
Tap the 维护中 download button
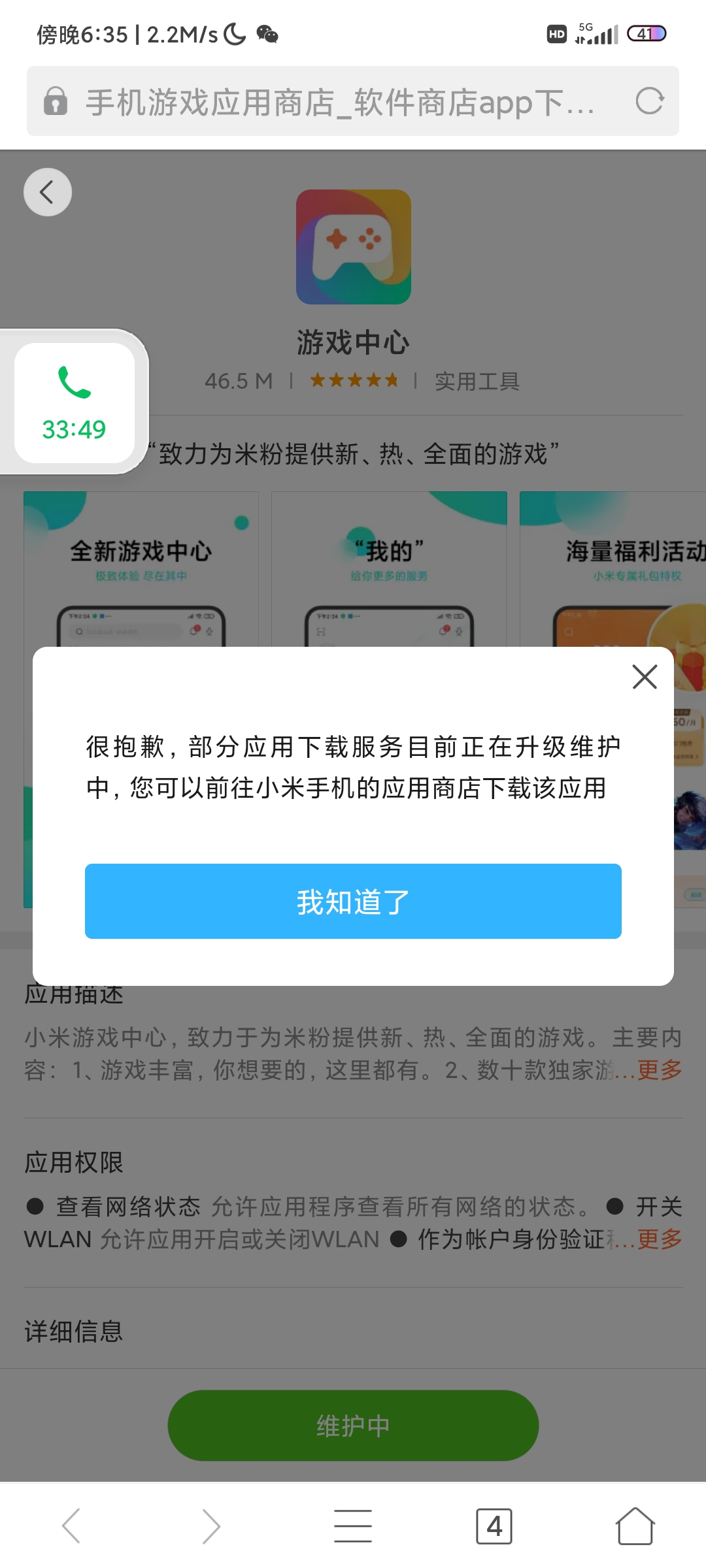pos(353,1426)
